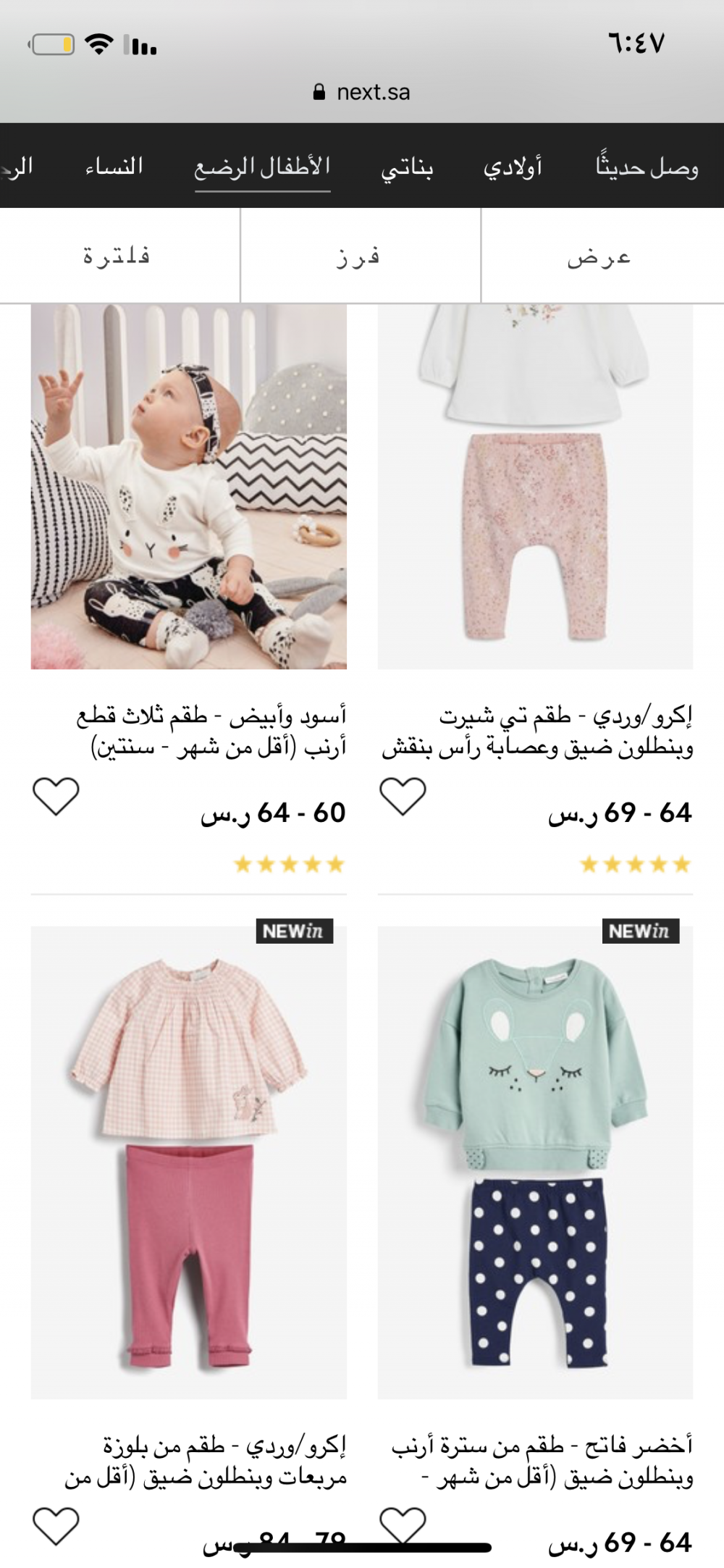Image resolution: width=724 pixels, height=1568 pixels.
Task: Like the pink gingham blouse set
Action: (x=56, y=1525)
